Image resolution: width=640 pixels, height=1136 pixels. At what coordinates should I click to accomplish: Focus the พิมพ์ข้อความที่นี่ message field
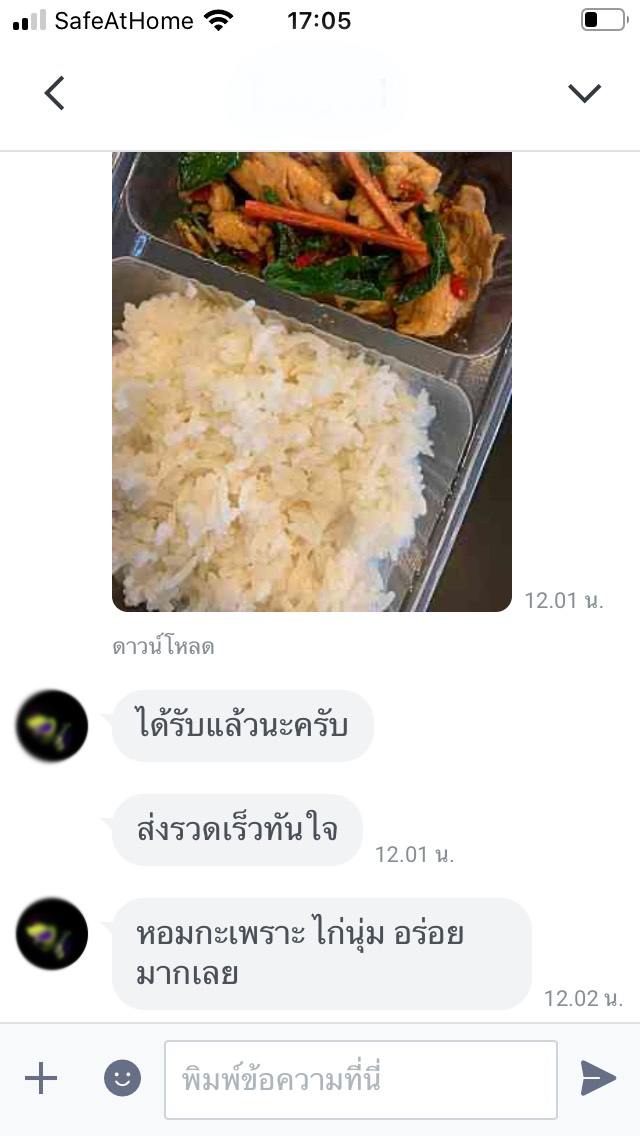[360, 1079]
